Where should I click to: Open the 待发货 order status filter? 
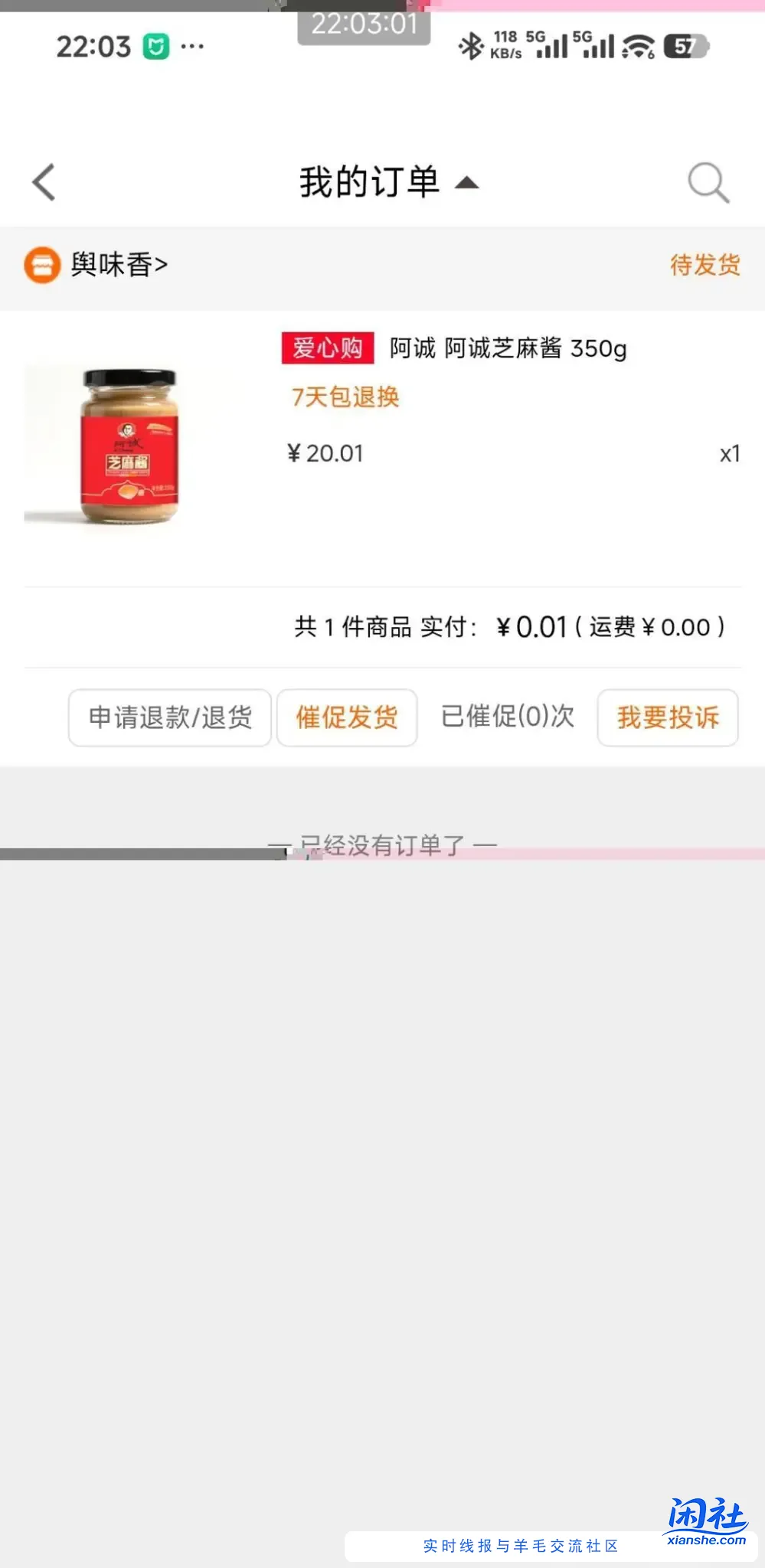pos(705,264)
